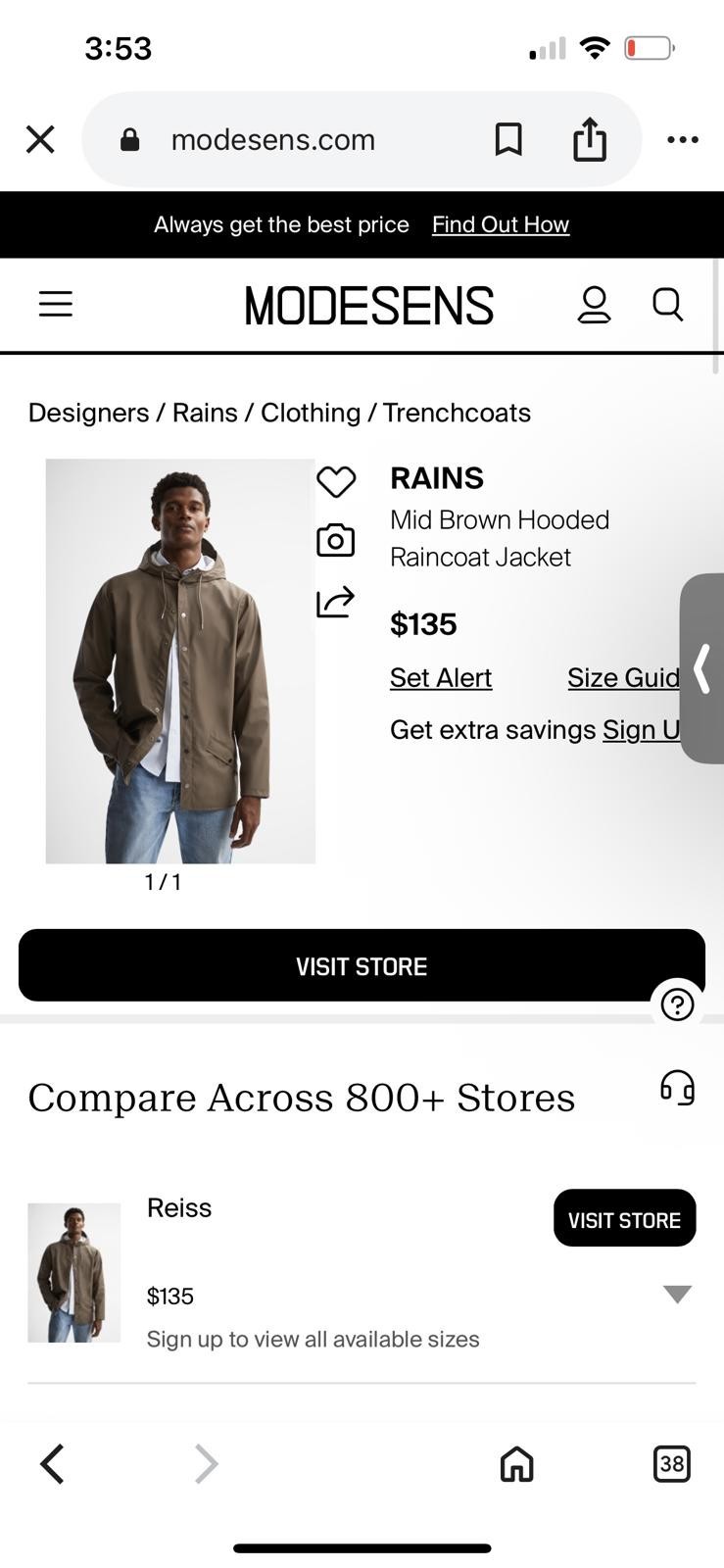Open the ModeSens search

[x=667, y=305]
